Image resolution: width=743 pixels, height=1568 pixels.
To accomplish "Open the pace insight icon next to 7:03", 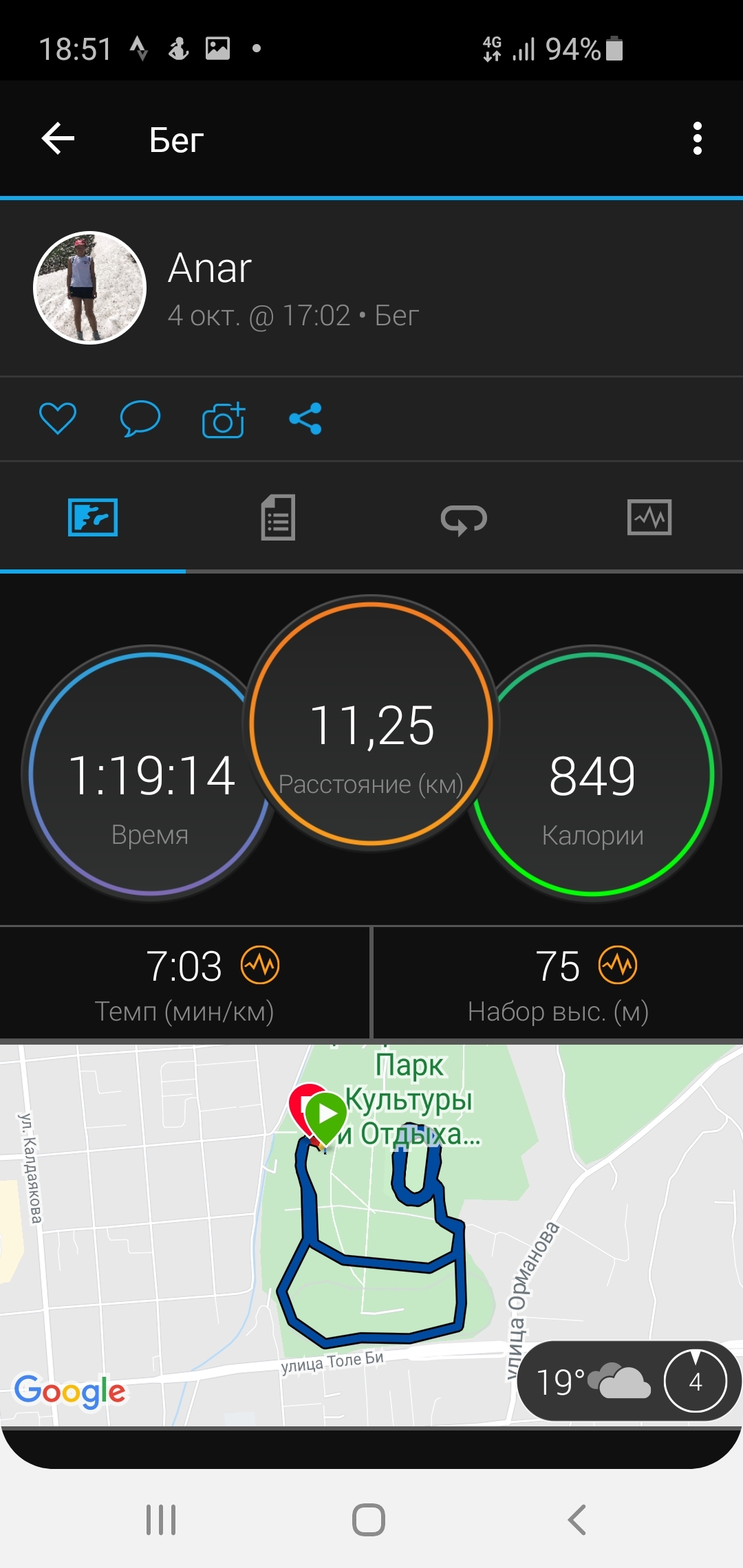I will 260,965.
